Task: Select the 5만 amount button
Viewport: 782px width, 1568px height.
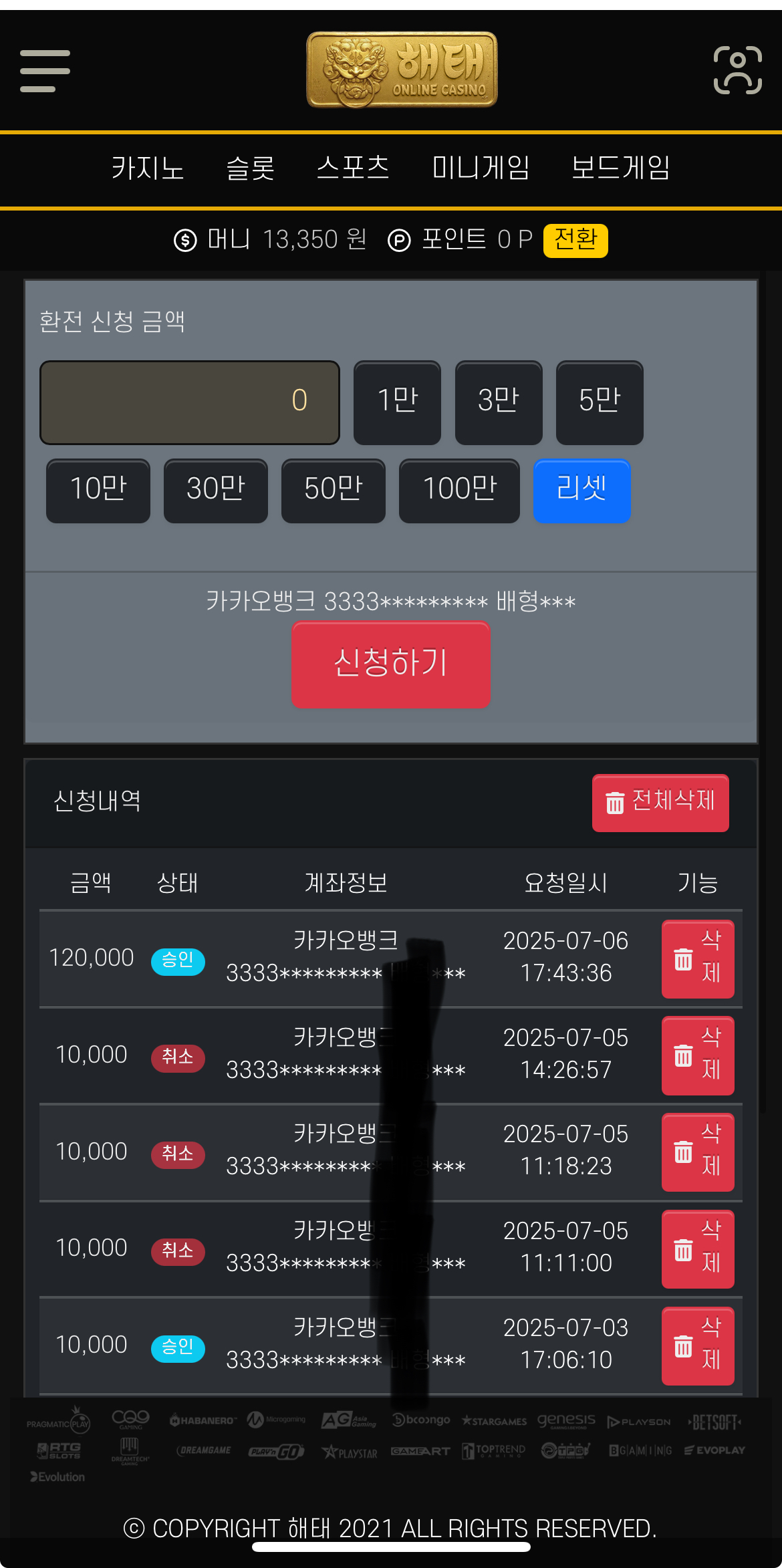Action: [600, 402]
